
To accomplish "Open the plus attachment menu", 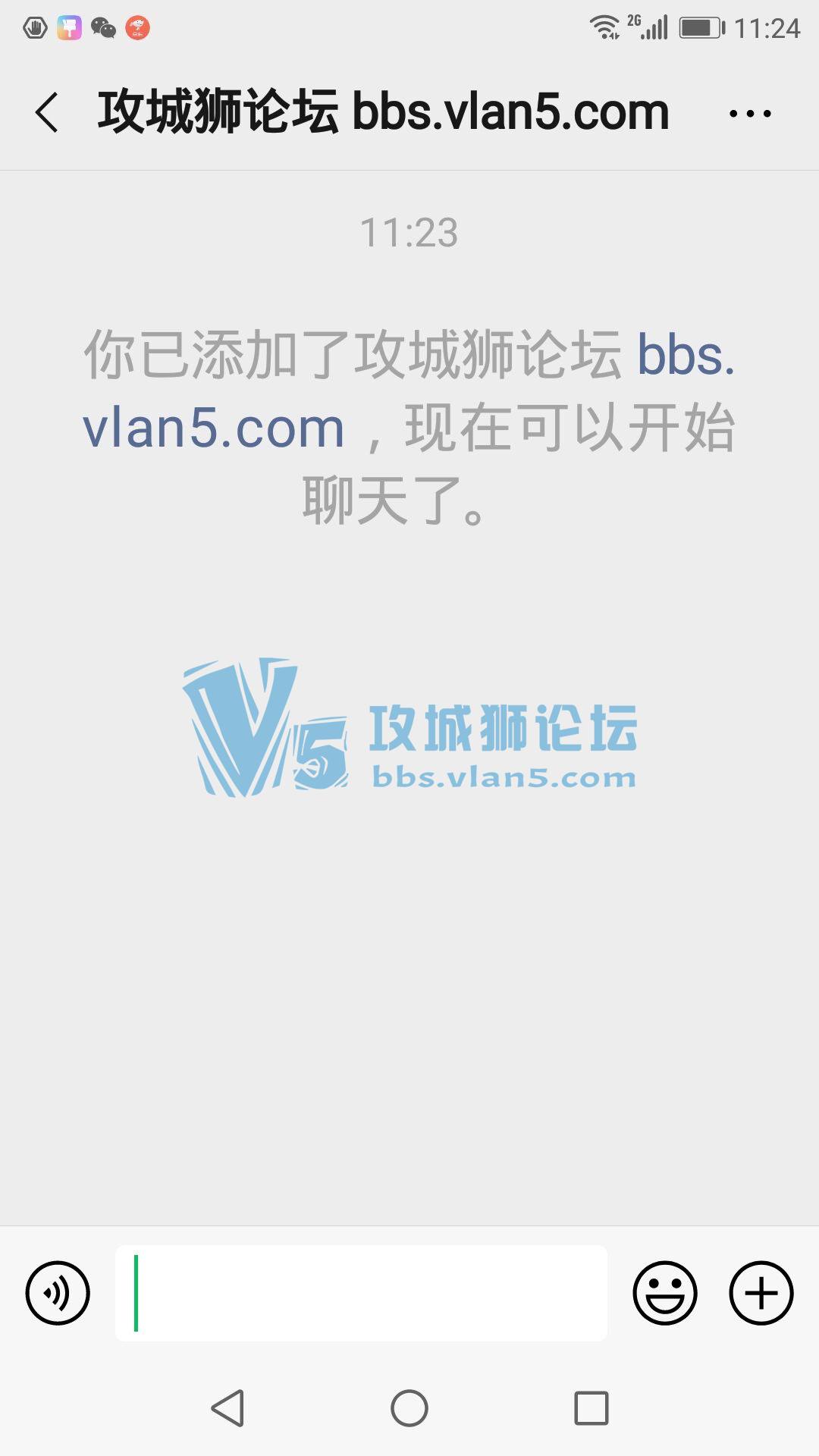I will click(761, 1293).
